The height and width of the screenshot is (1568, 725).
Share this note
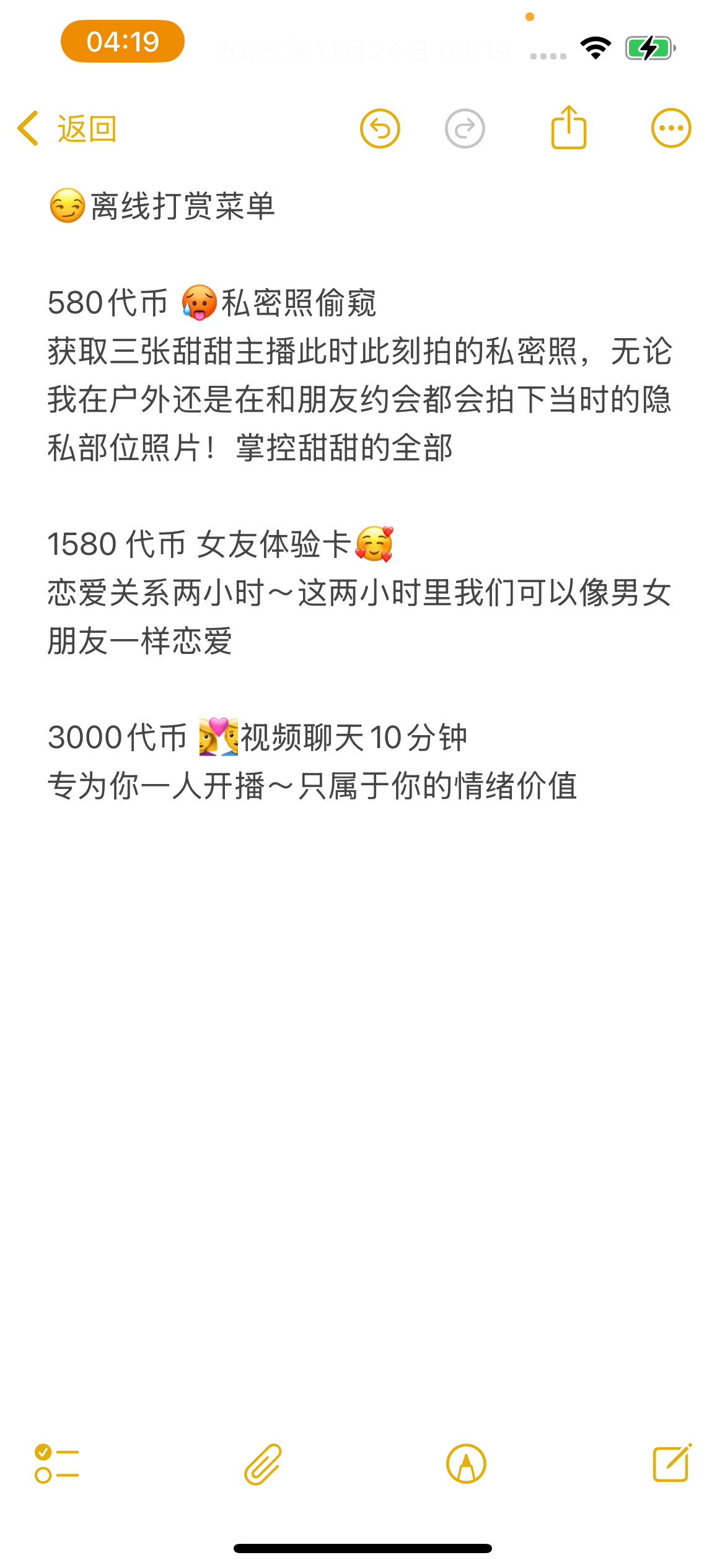[x=568, y=128]
